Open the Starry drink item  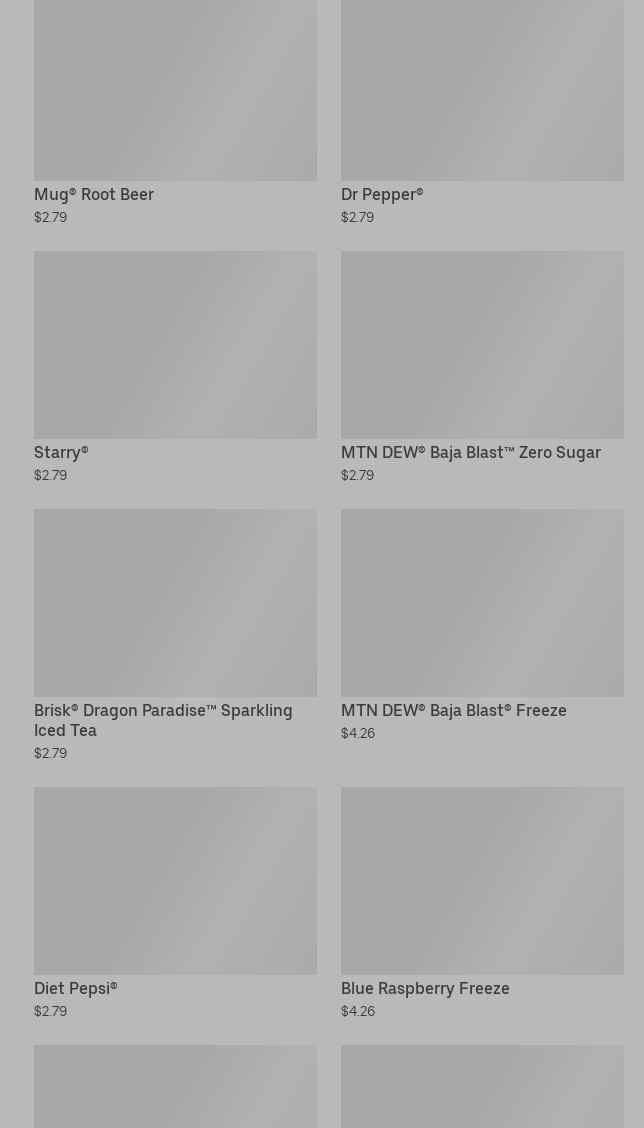click(x=175, y=367)
